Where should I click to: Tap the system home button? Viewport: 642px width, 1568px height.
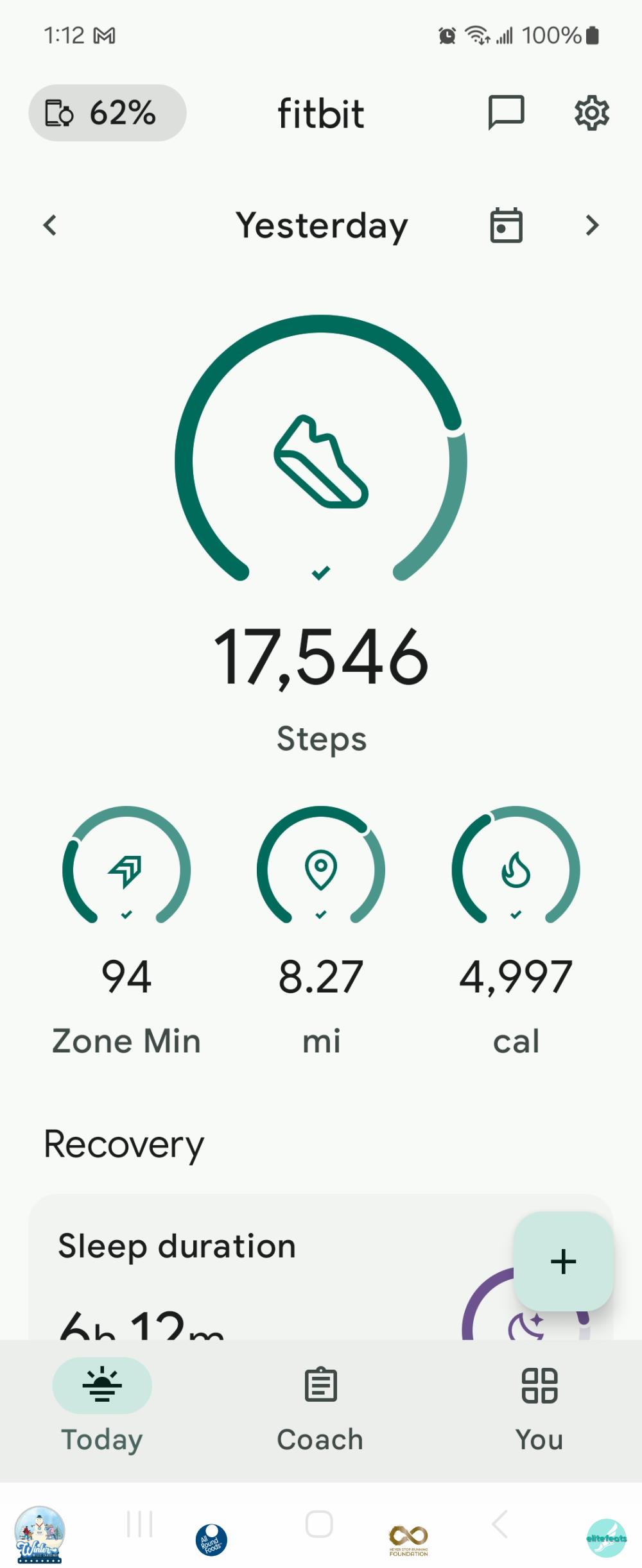(x=319, y=1524)
